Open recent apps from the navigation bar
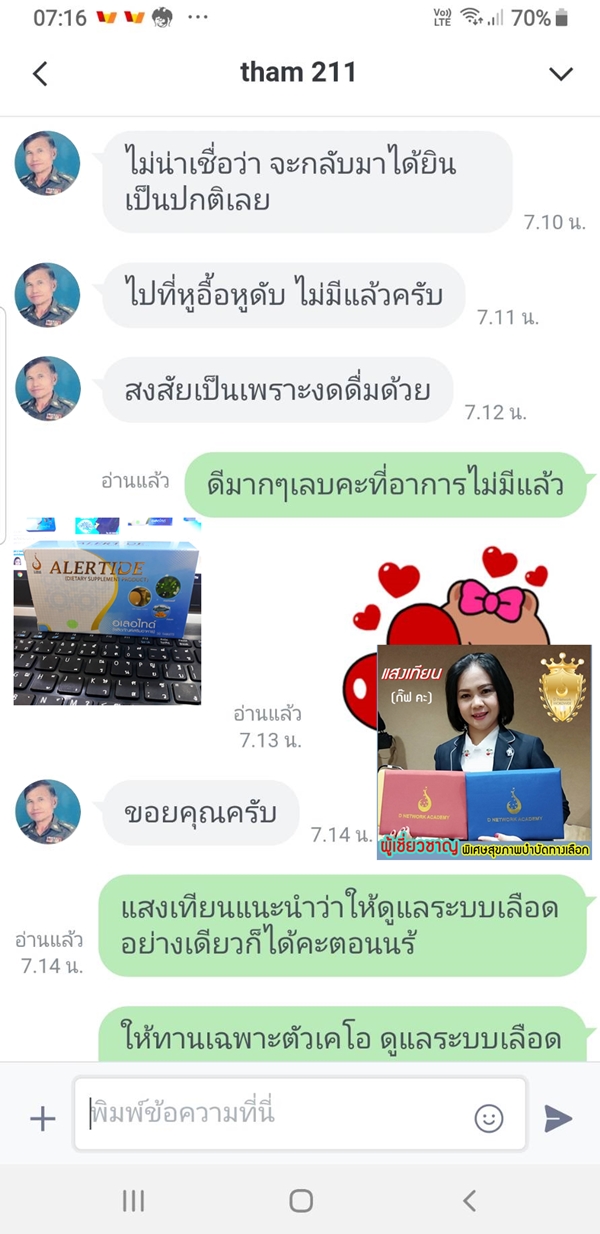The image size is (600, 1234). [x=133, y=1201]
